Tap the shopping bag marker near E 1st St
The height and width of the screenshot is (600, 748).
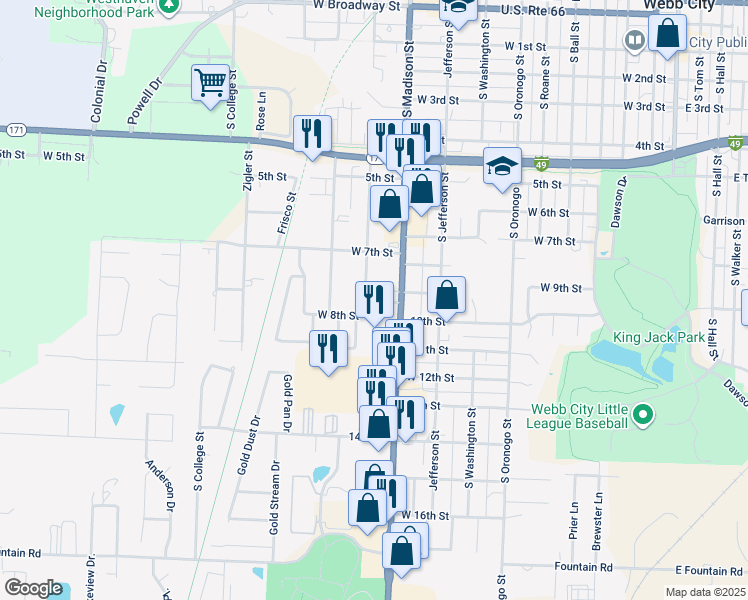point(667,31)
